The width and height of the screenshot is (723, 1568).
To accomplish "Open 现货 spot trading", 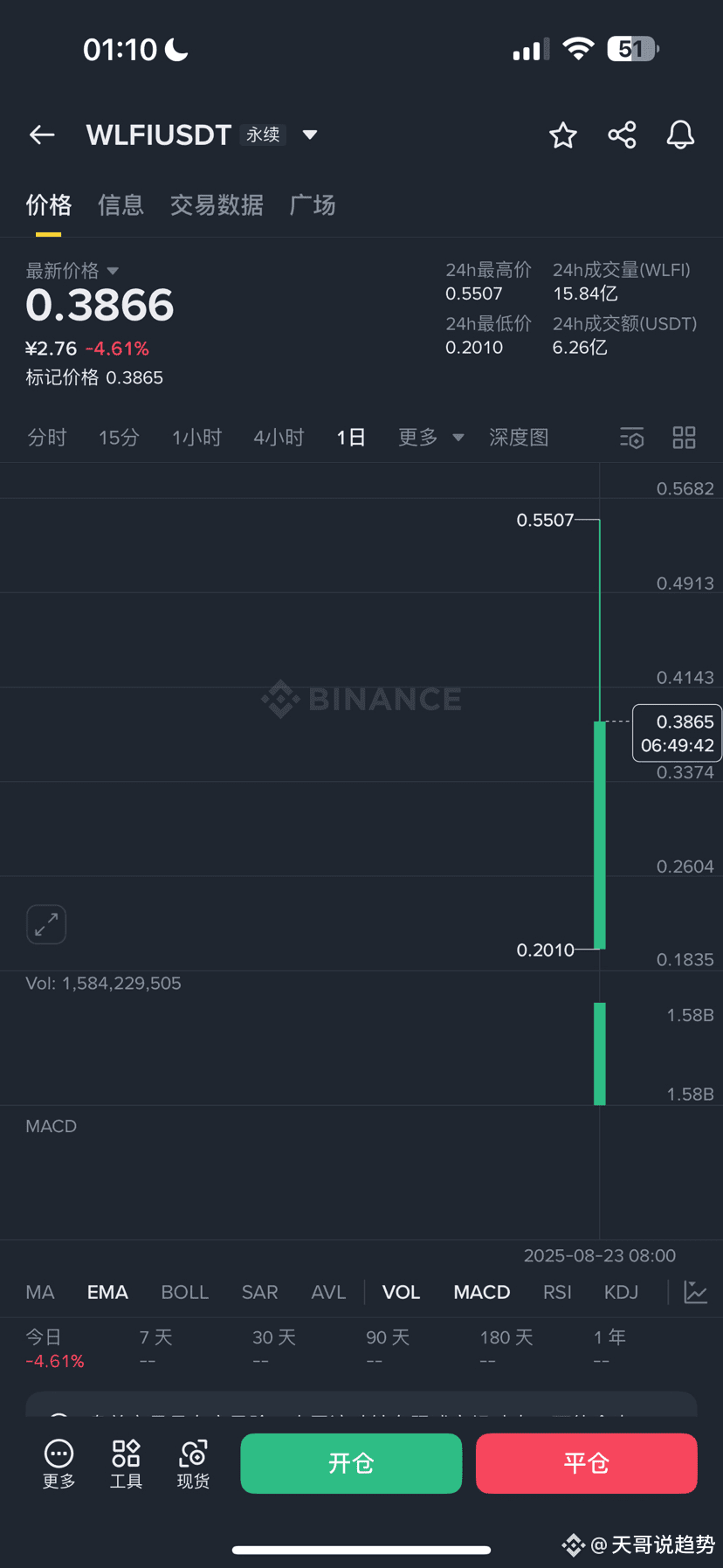I will click(193, 1464).
